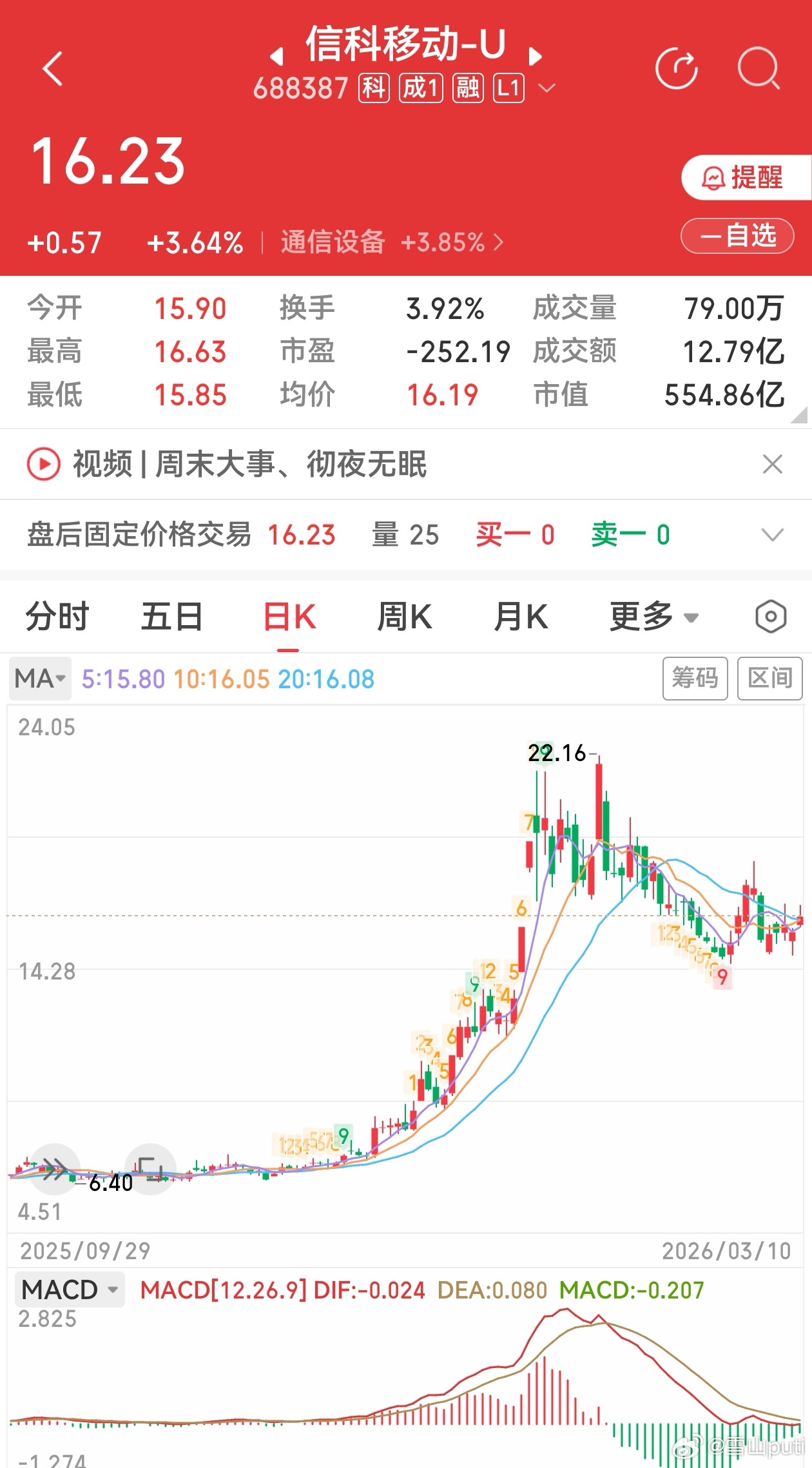Open the 更多 chart period dropdown
The height and width of the screenshot is (1468, 812).
[653, 617]
